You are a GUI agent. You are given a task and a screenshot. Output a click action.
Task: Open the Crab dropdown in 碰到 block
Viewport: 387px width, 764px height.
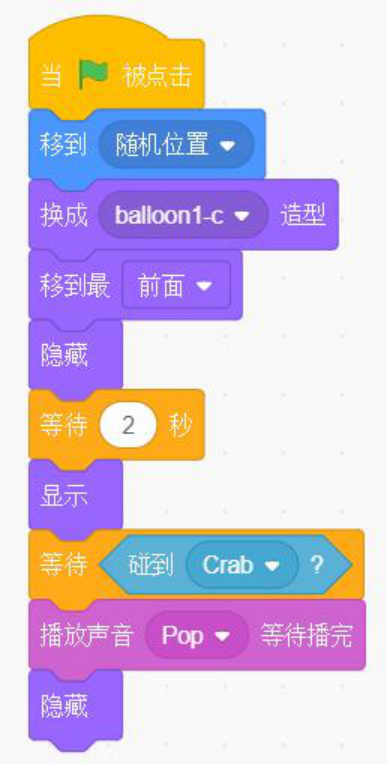[x=242, y=565]
